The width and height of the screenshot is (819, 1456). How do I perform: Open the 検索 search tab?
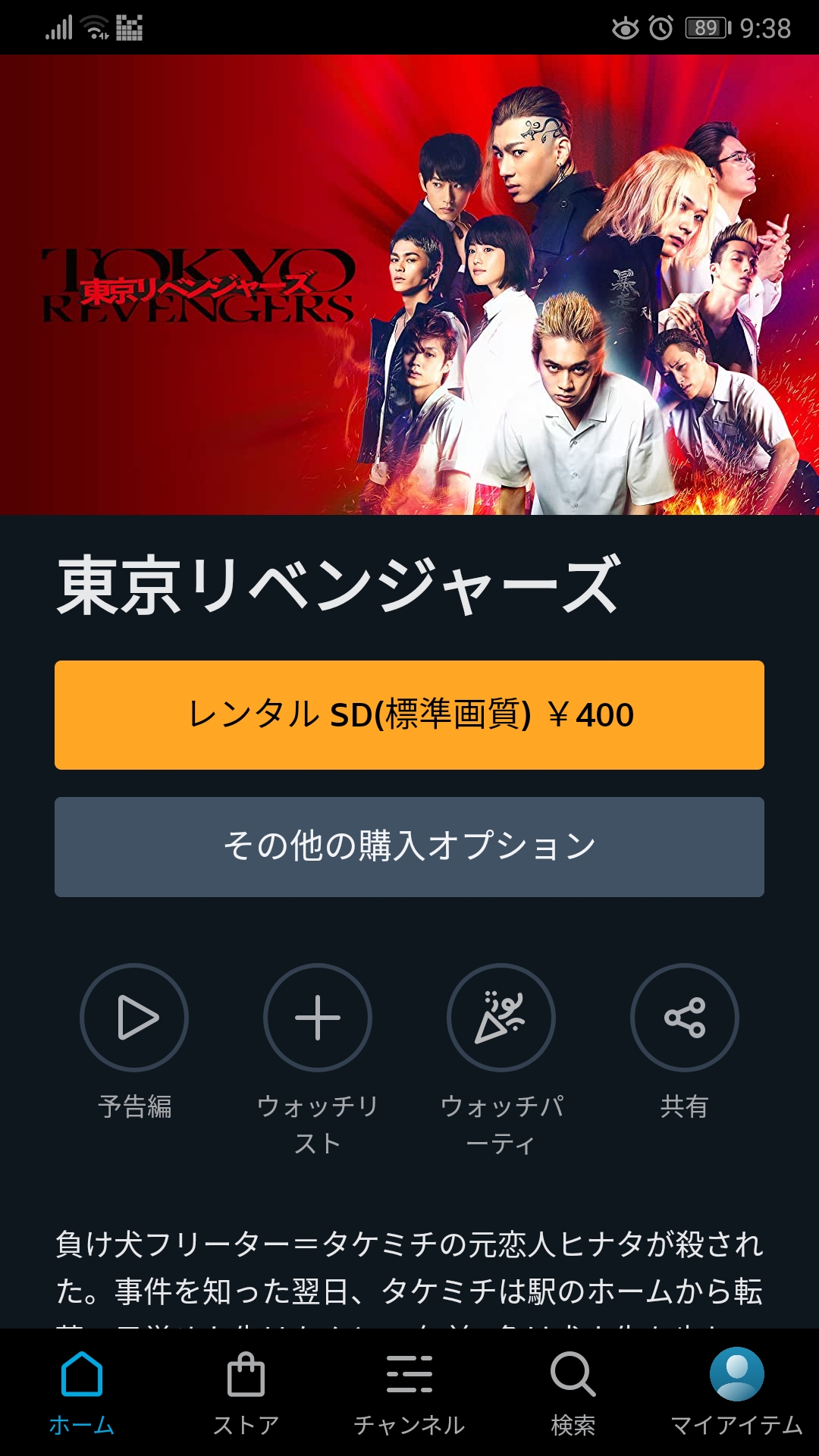(573, 1393)
